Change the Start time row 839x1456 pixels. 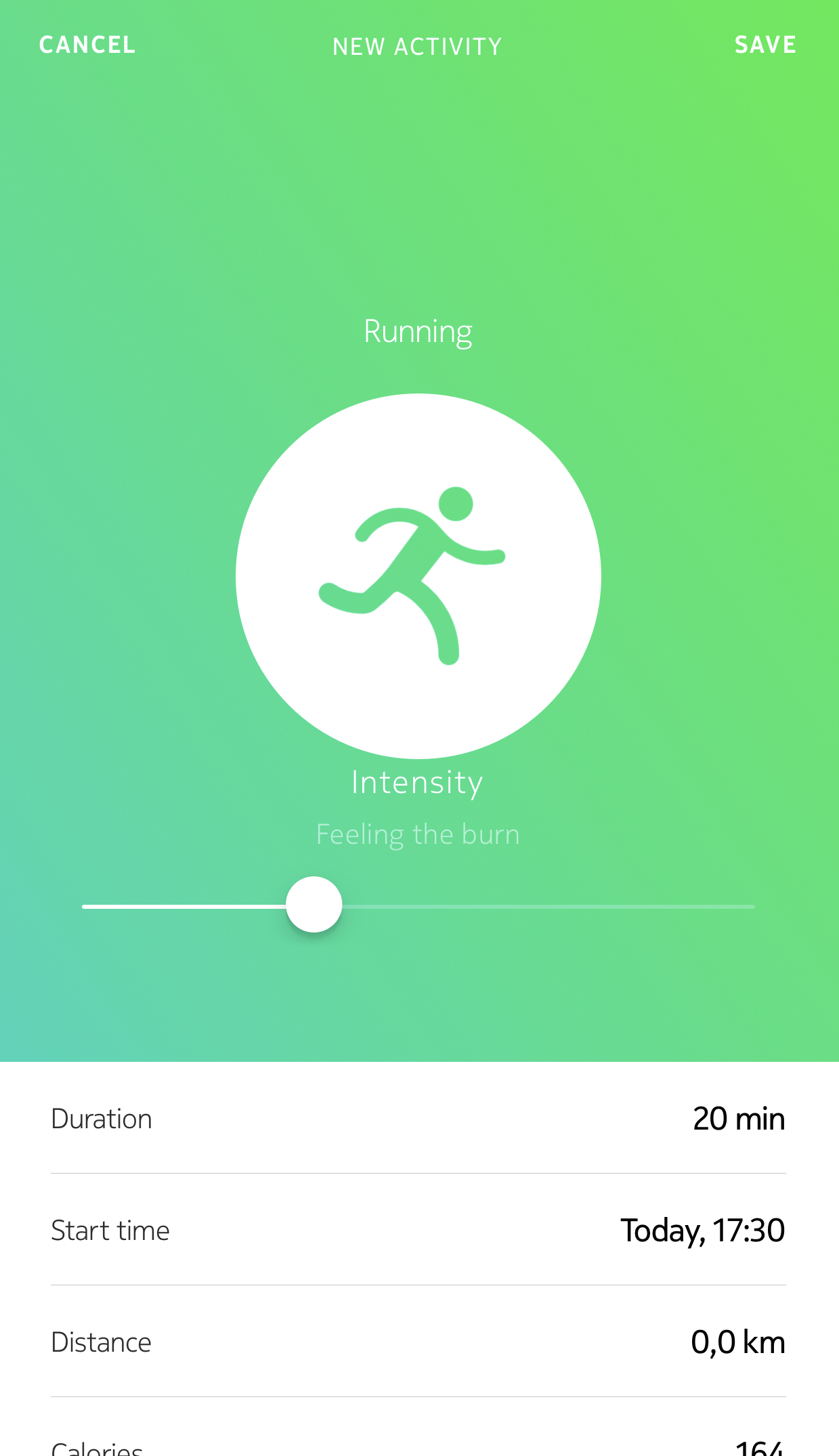pyautogui.click(x=418, y=1230)
